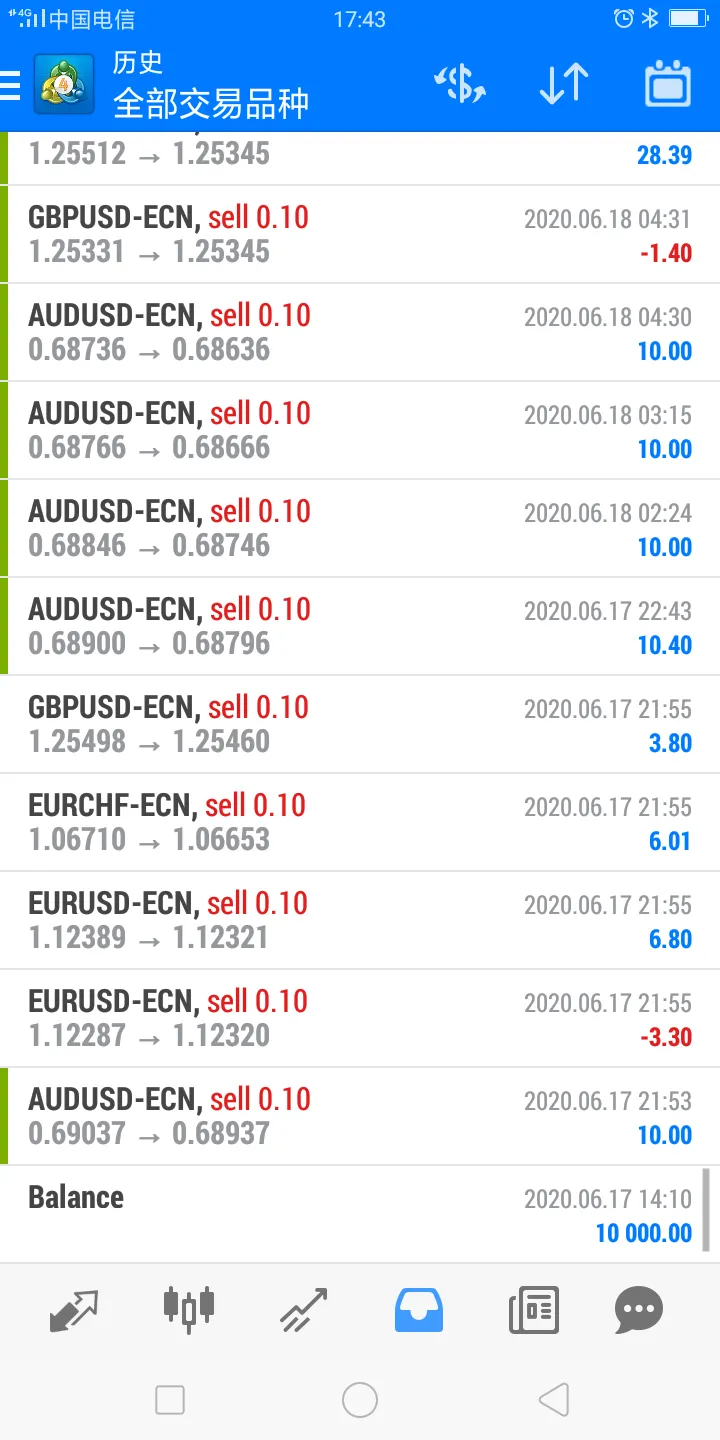Open the calendar period picker

pyautogui.click(x=668, y=84)
